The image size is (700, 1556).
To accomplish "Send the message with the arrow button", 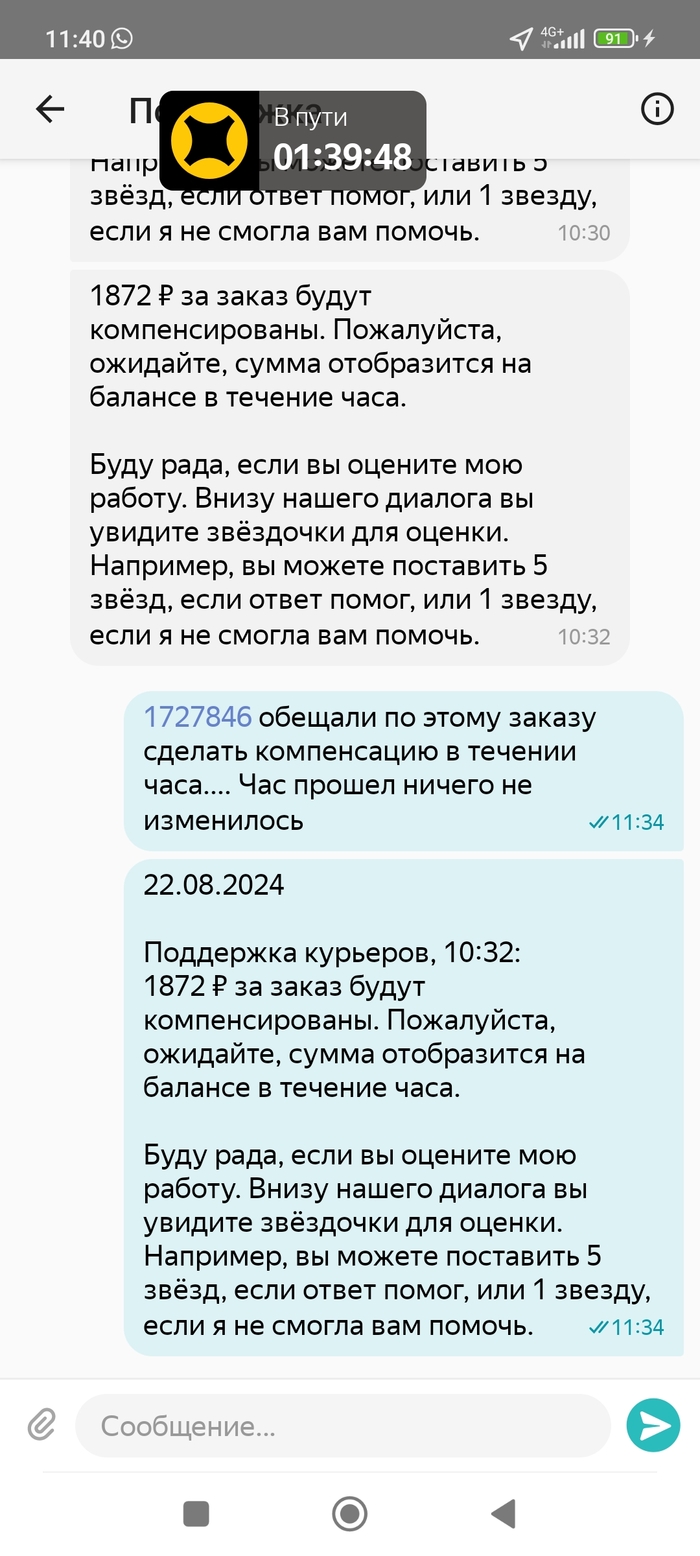I will (x=653, y=1425).
